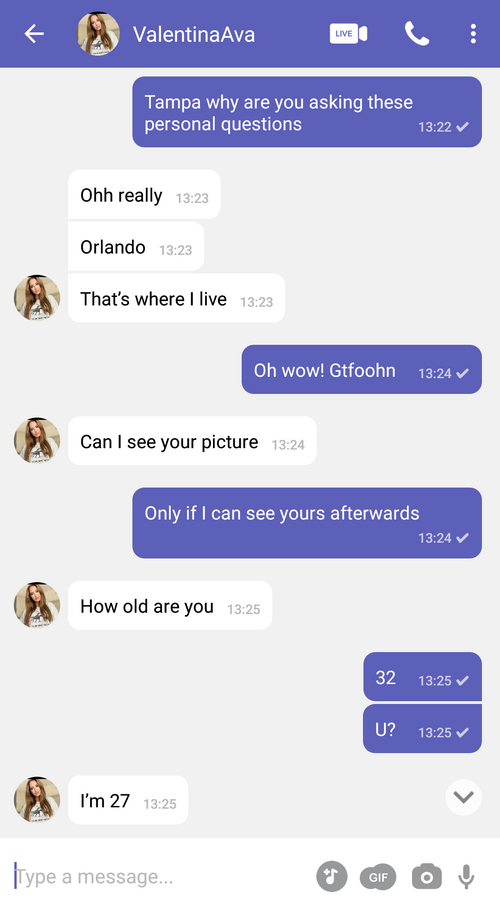Screen dimensions: 500x913
Task: Open the camera to send a photo
Action: tap(427, 876)
